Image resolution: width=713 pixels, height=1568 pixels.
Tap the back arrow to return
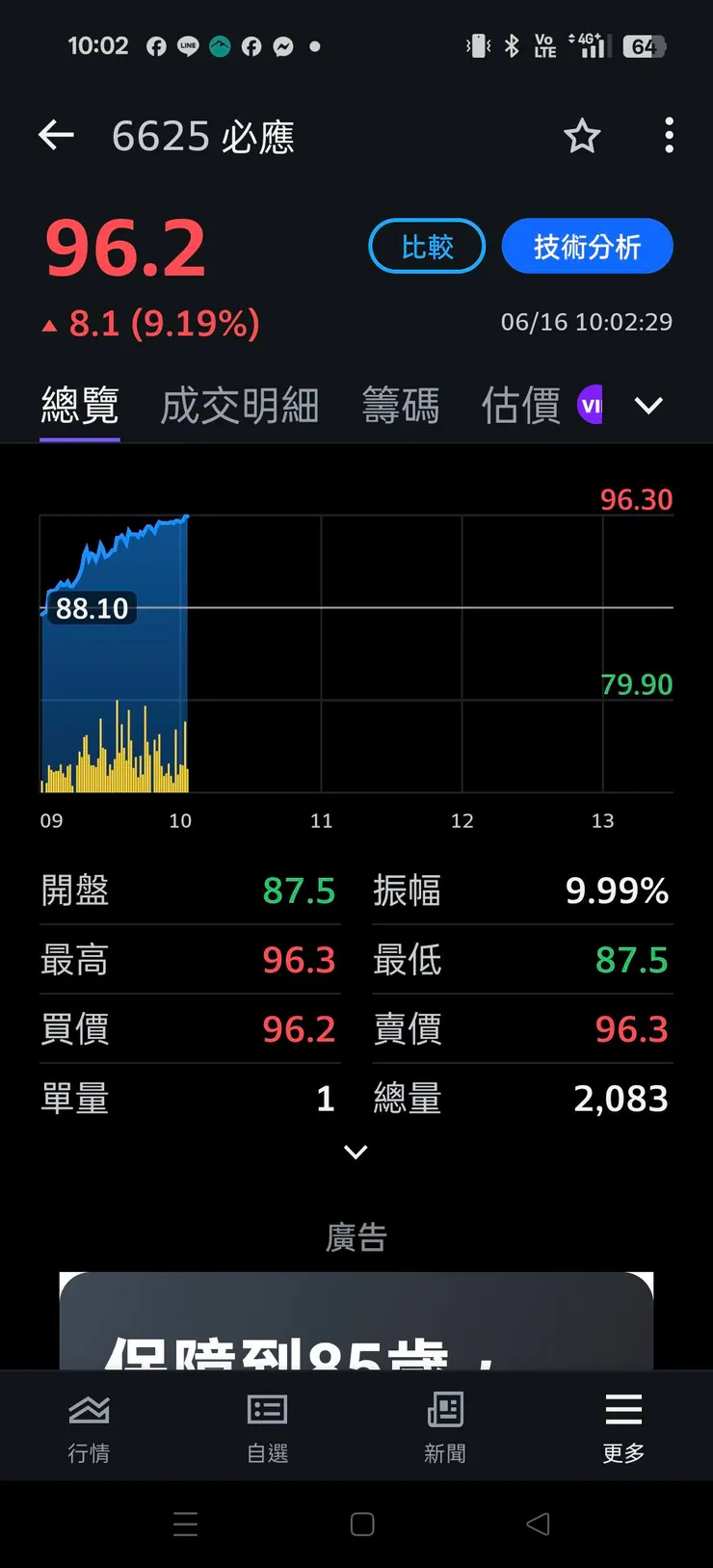pos(55,135)
